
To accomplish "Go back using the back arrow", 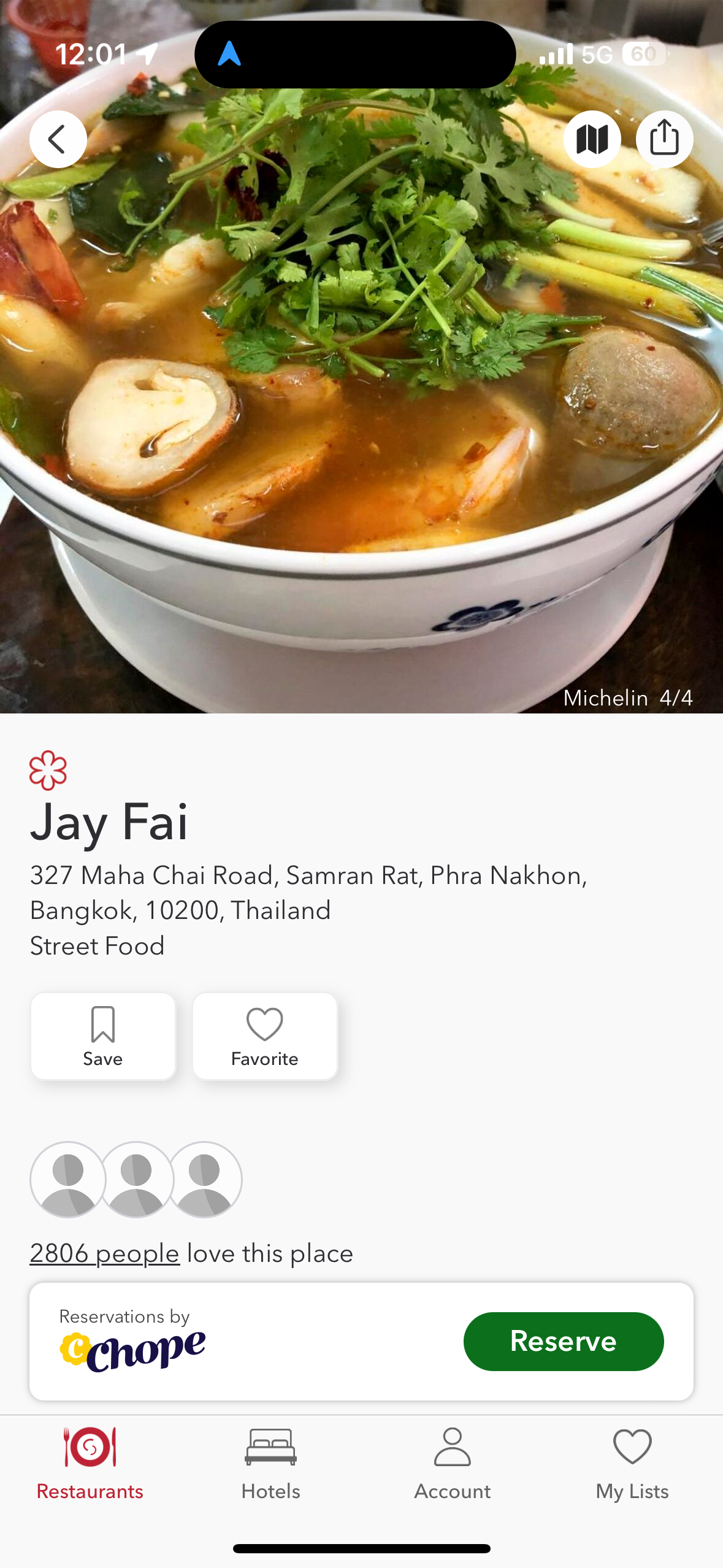I will [x=58, y=139].
